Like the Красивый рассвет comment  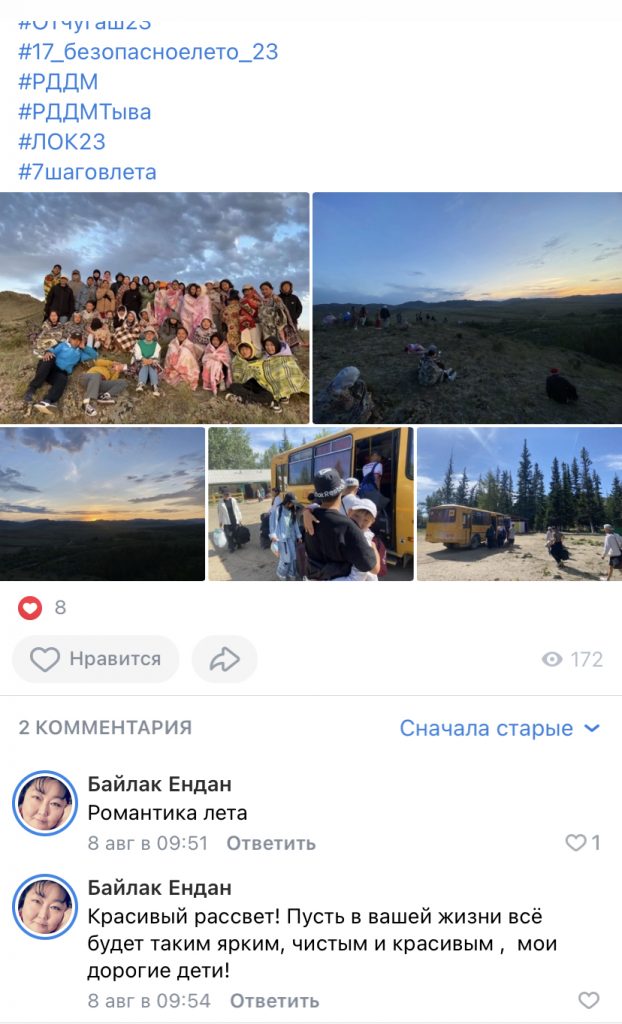tap(589, 1000)
